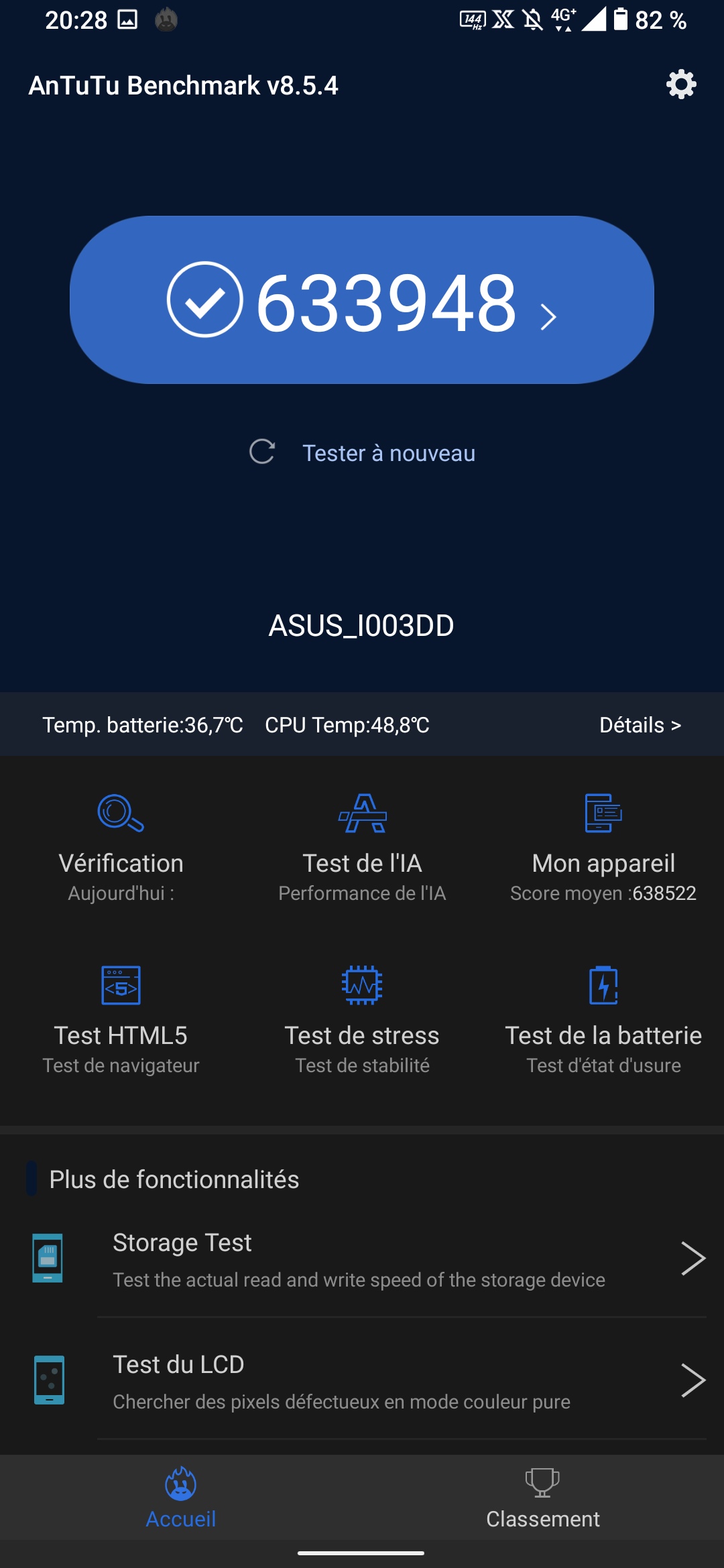Open temperature Détails link
724x1568 pixels.
[x=640, y=725]
